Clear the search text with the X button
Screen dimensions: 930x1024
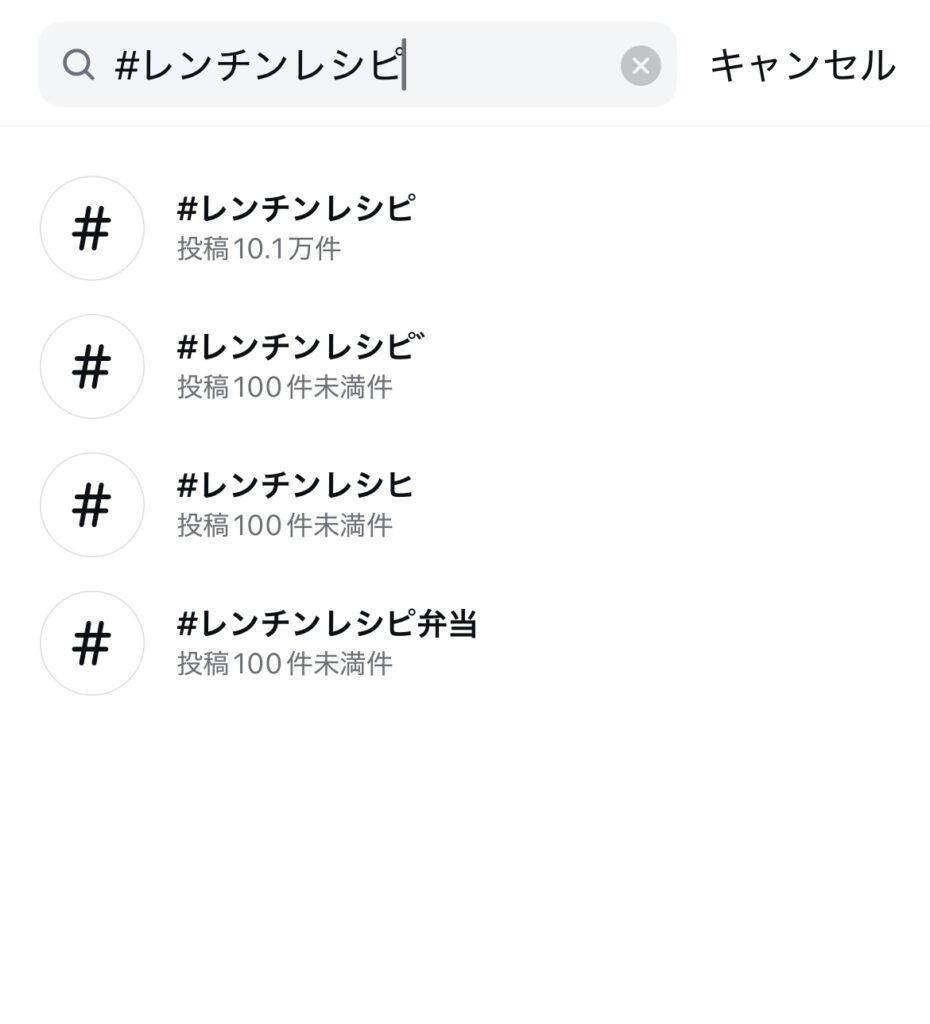640,66
